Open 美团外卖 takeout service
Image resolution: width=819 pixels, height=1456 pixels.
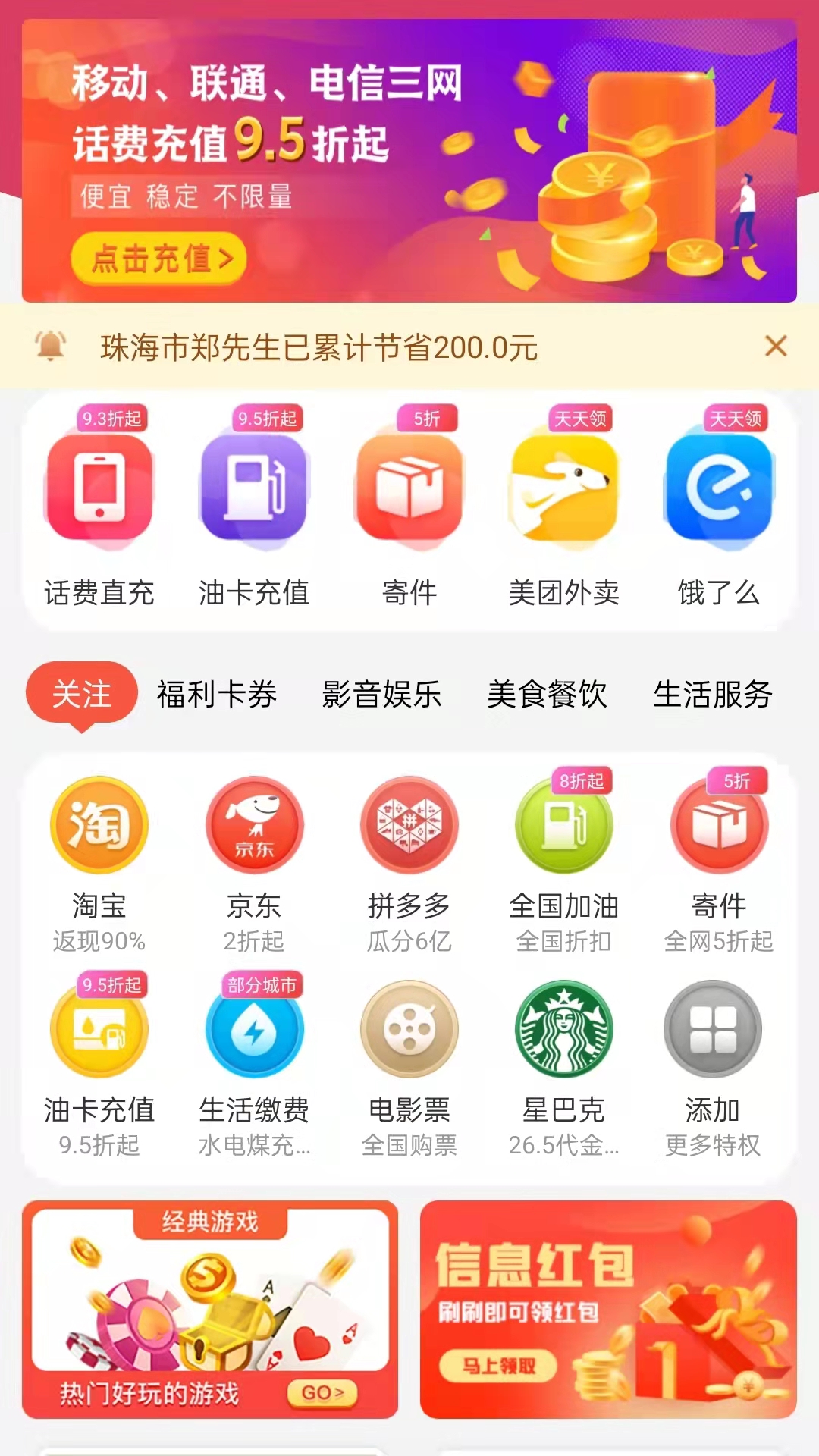(561, 489)
